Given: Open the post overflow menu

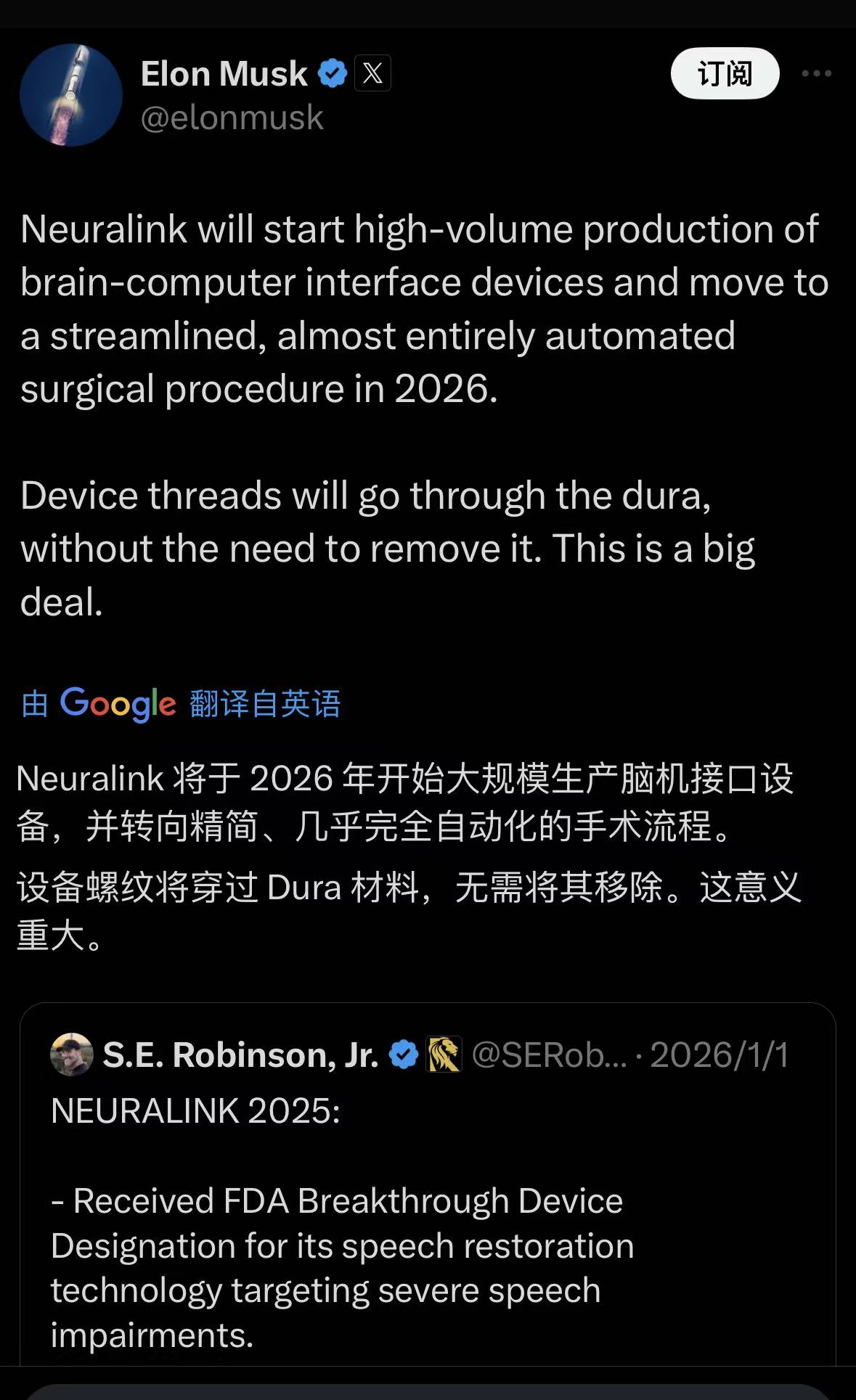Looking at the screenshot, I should [x=816, y=73].
